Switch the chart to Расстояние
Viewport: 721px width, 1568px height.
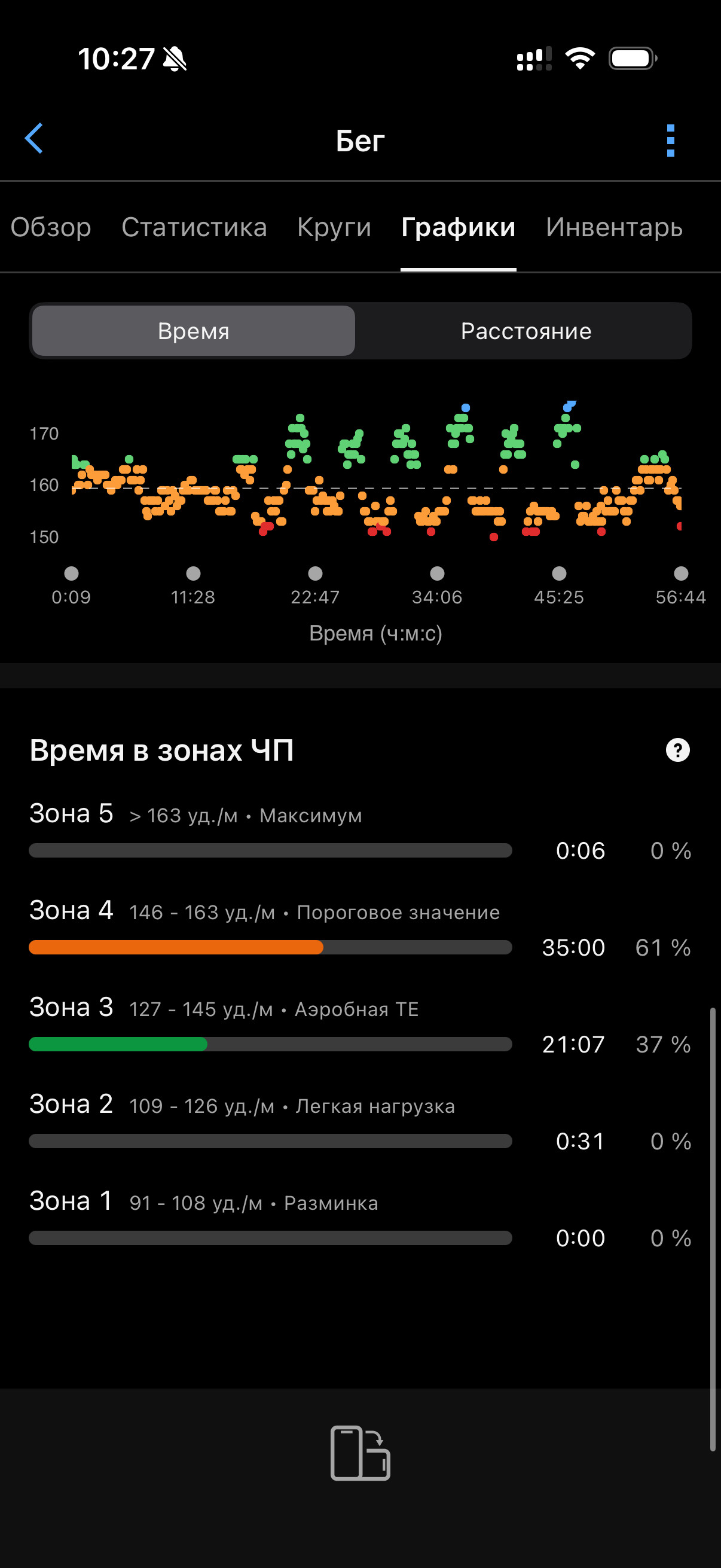coord(526,331)
